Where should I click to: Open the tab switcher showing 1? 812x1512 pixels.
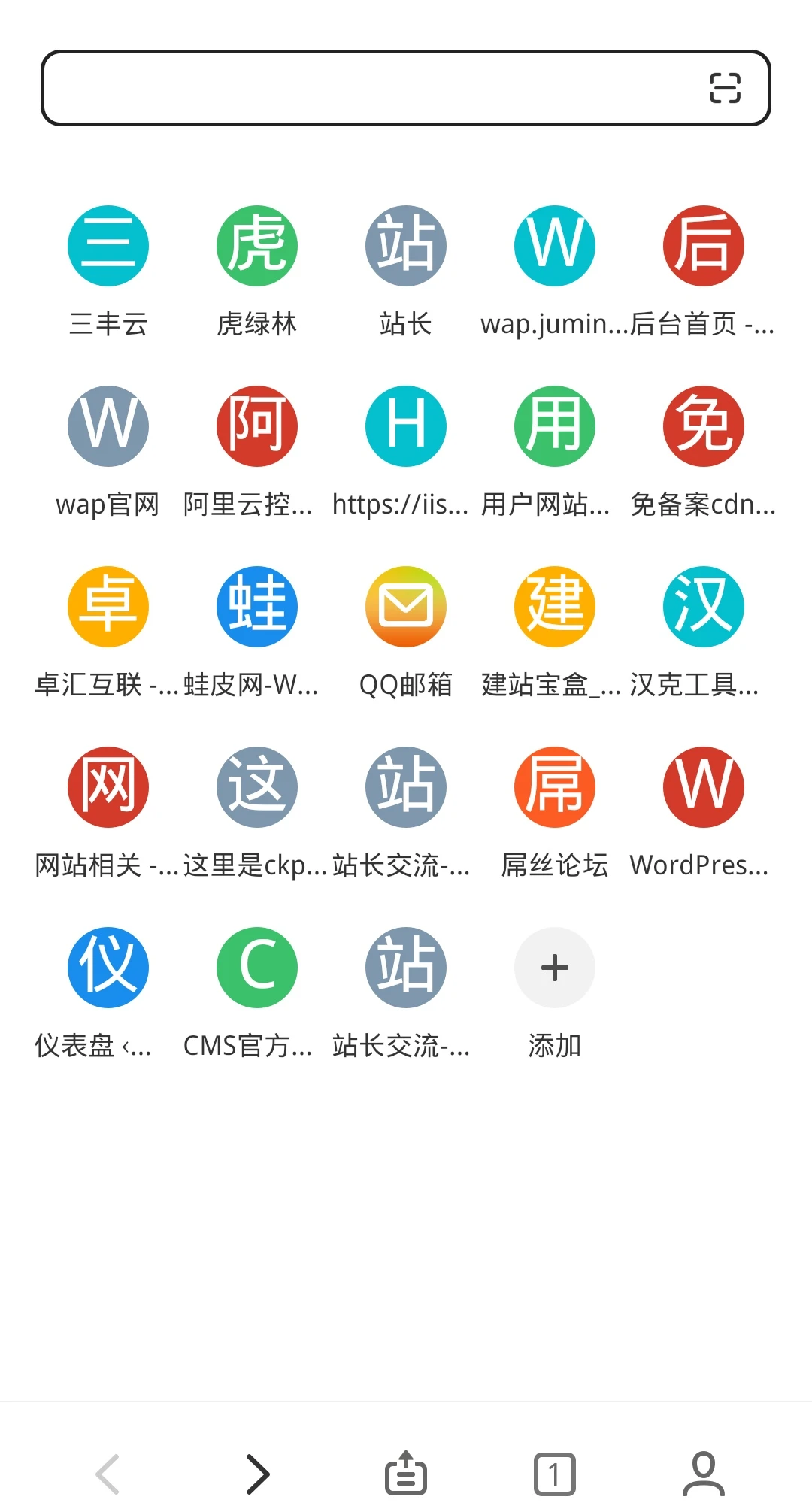coord(555,1474)
